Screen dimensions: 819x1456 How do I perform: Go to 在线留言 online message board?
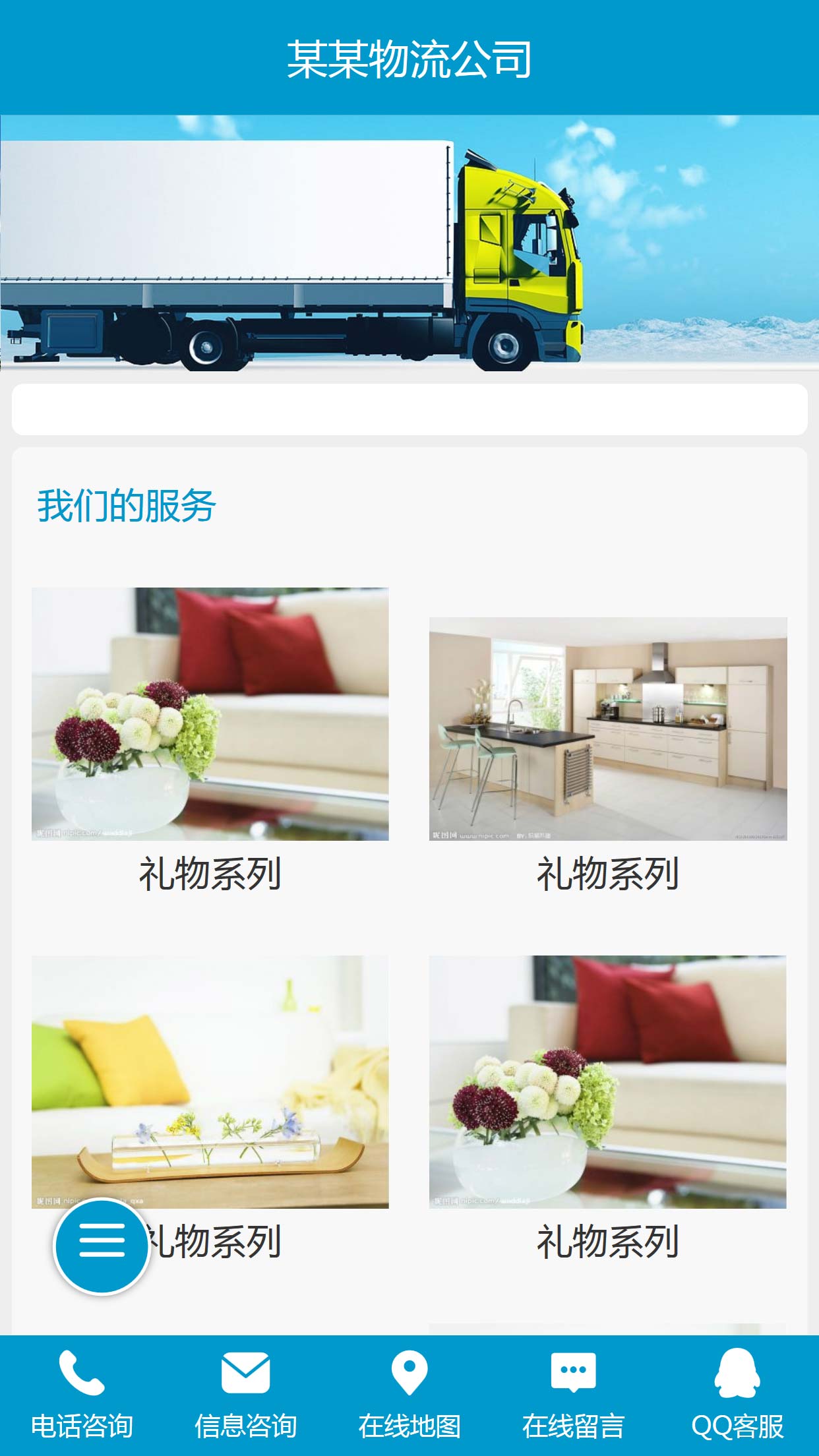[x=573, y=1394]
